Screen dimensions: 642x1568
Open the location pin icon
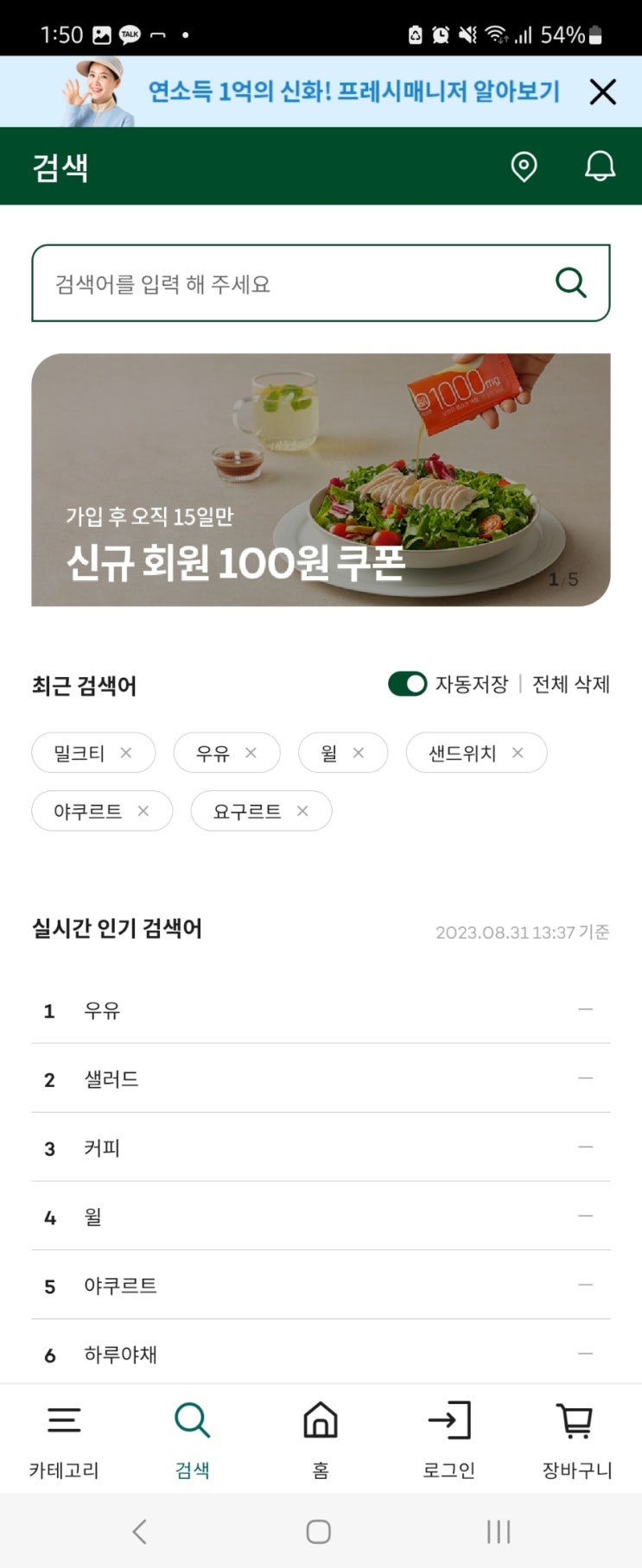[524, 167]
